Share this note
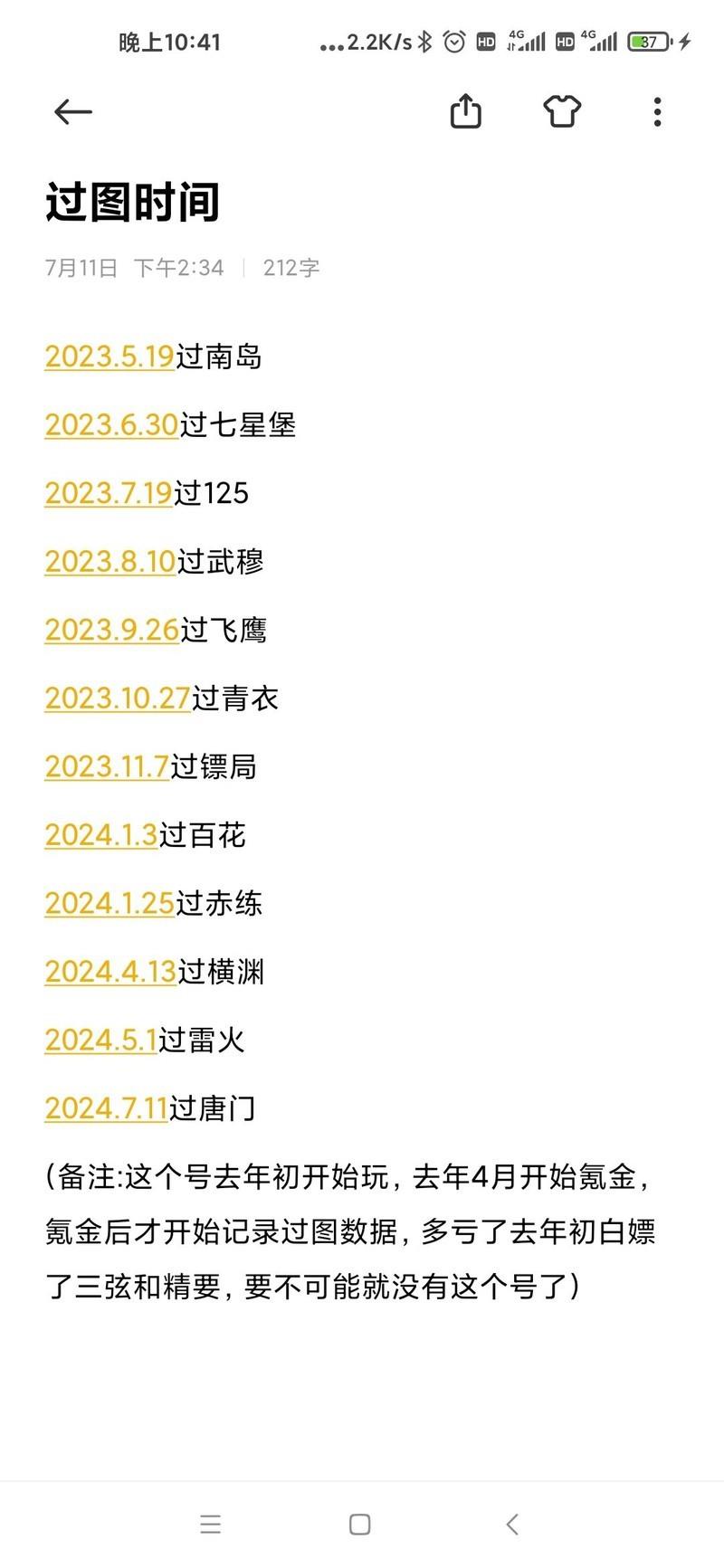Screen dimensions: 724x1568 click(465, 112)
